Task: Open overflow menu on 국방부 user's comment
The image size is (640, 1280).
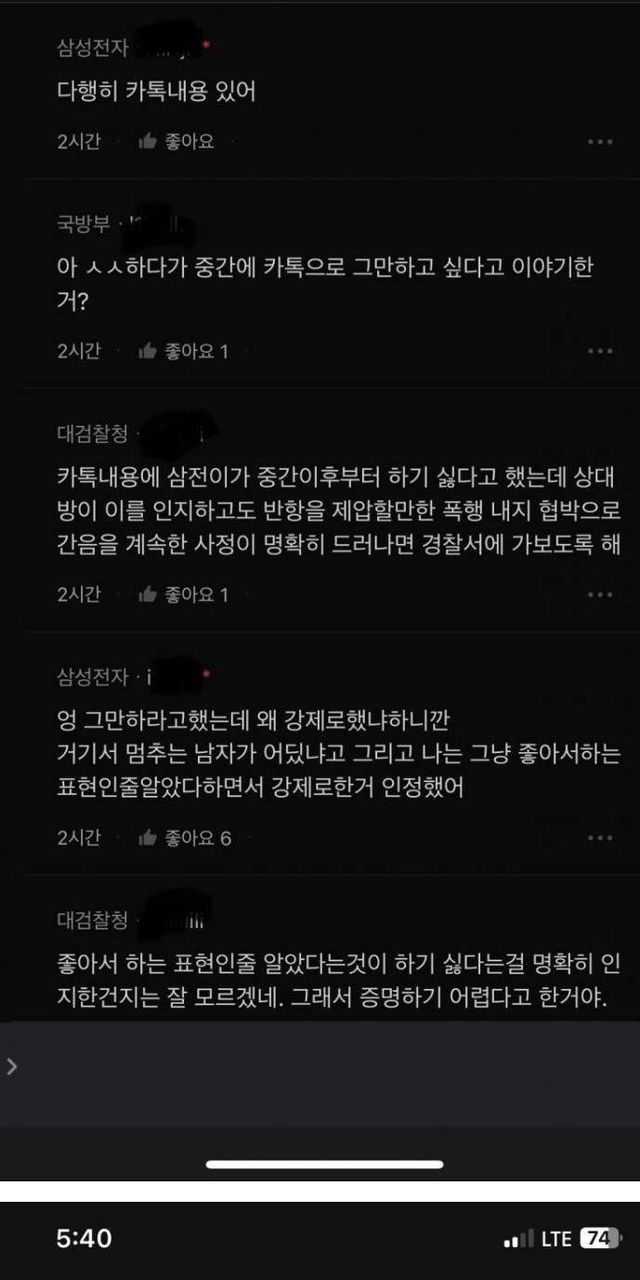Action: pos(600,351)
